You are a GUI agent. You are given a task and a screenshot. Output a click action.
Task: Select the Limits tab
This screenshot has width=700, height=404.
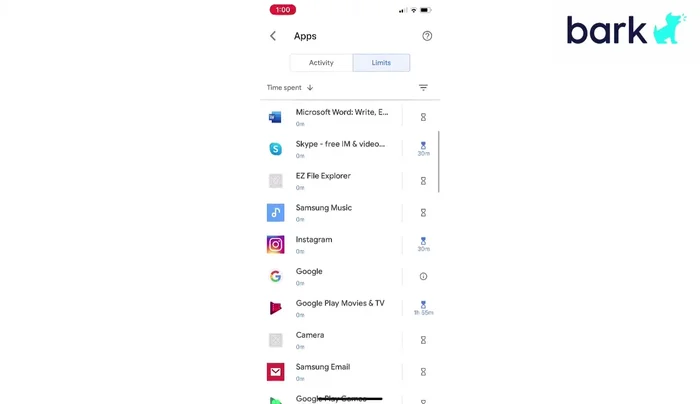[x=381, y=62]
